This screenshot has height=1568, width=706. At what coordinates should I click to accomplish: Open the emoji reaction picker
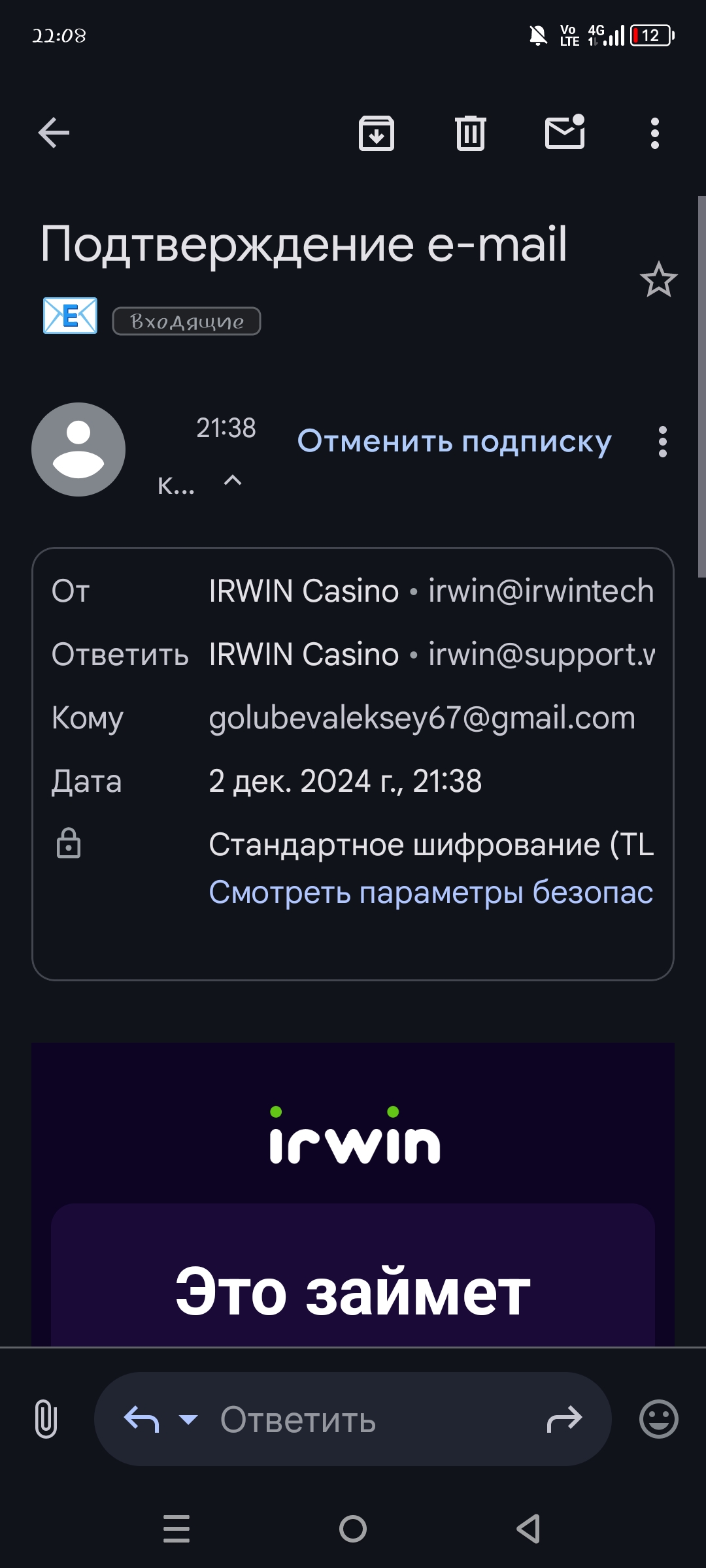[x=658, y=1419]
